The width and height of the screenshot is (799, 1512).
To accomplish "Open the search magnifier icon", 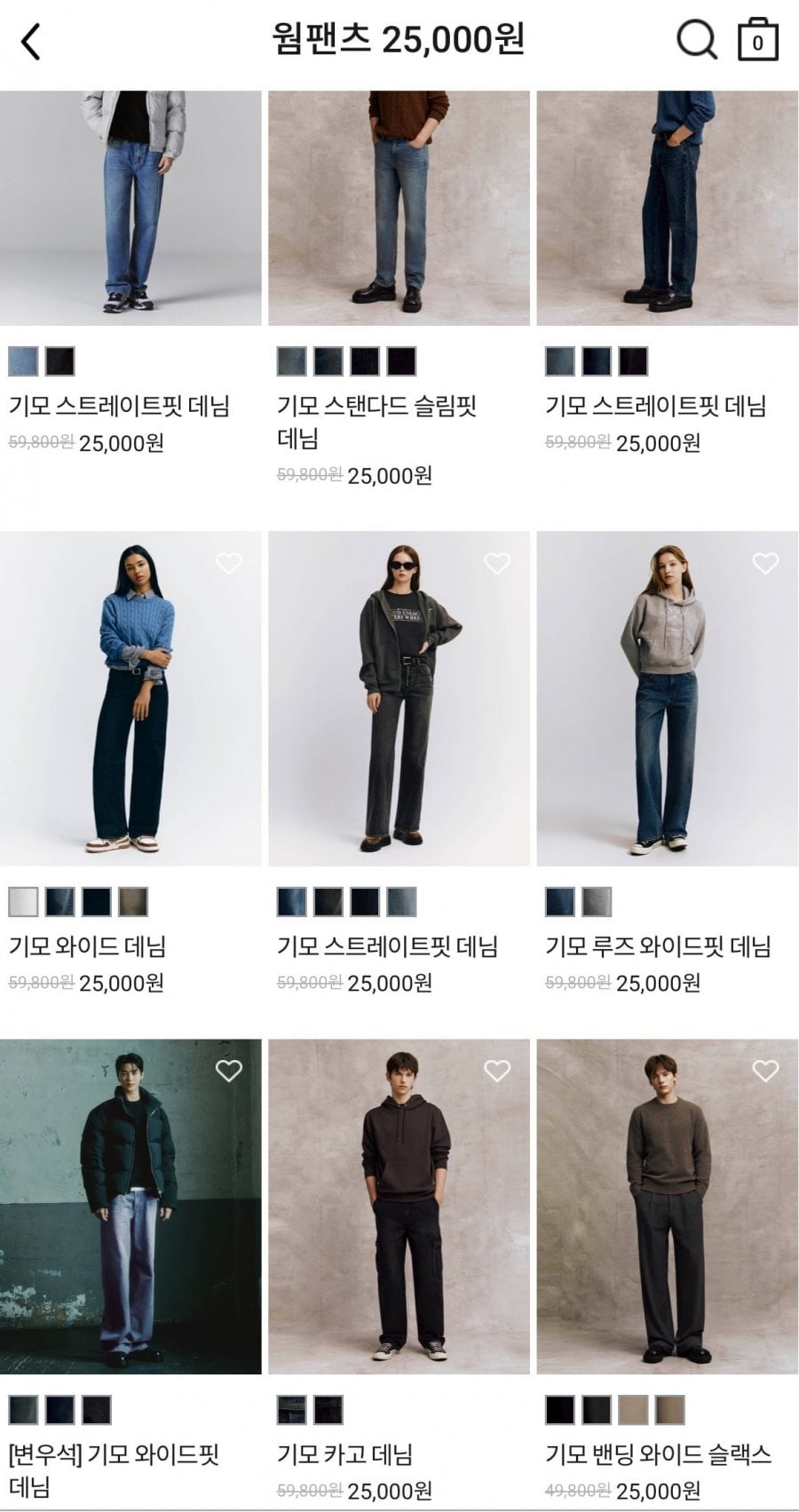I will click(x=696, y=40).
